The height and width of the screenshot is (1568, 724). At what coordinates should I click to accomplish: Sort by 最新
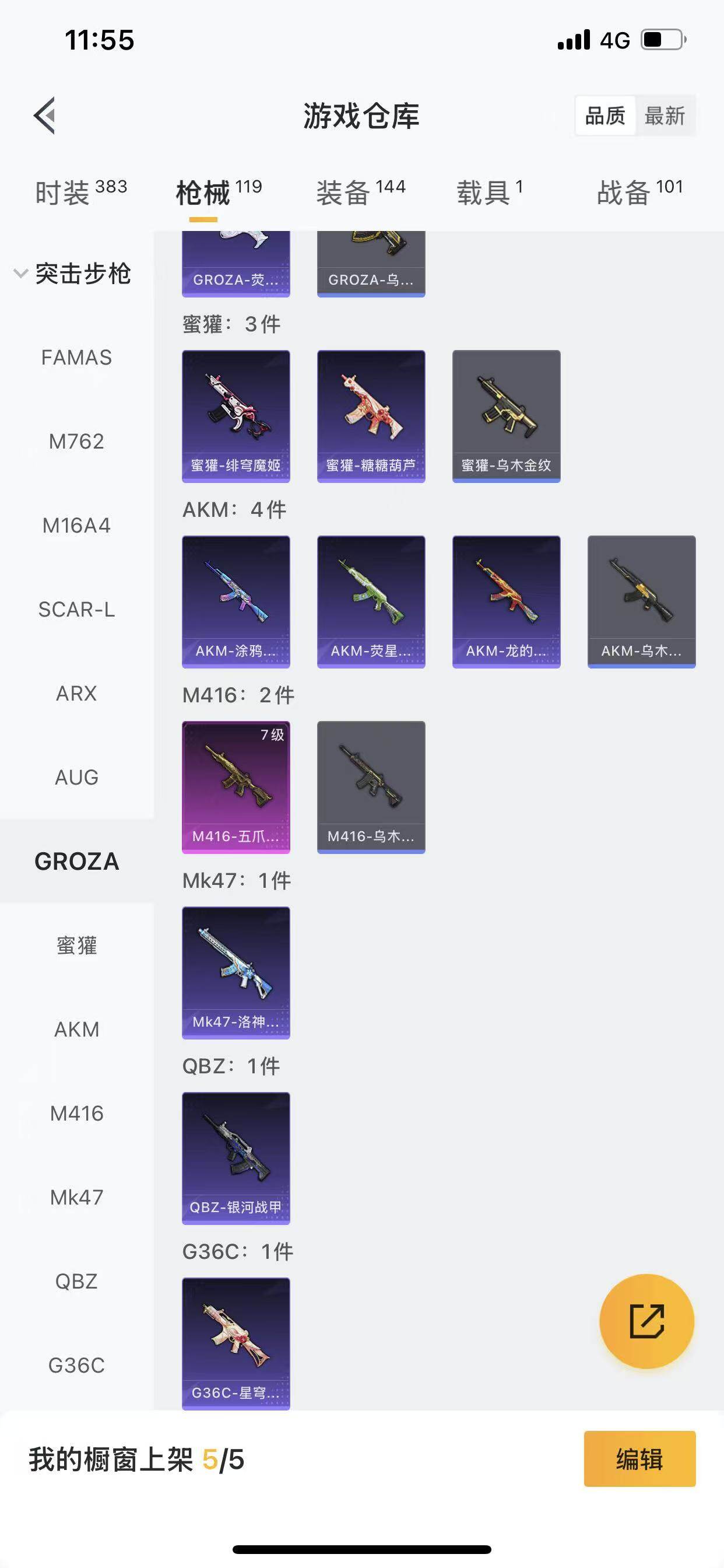(665, 115)
